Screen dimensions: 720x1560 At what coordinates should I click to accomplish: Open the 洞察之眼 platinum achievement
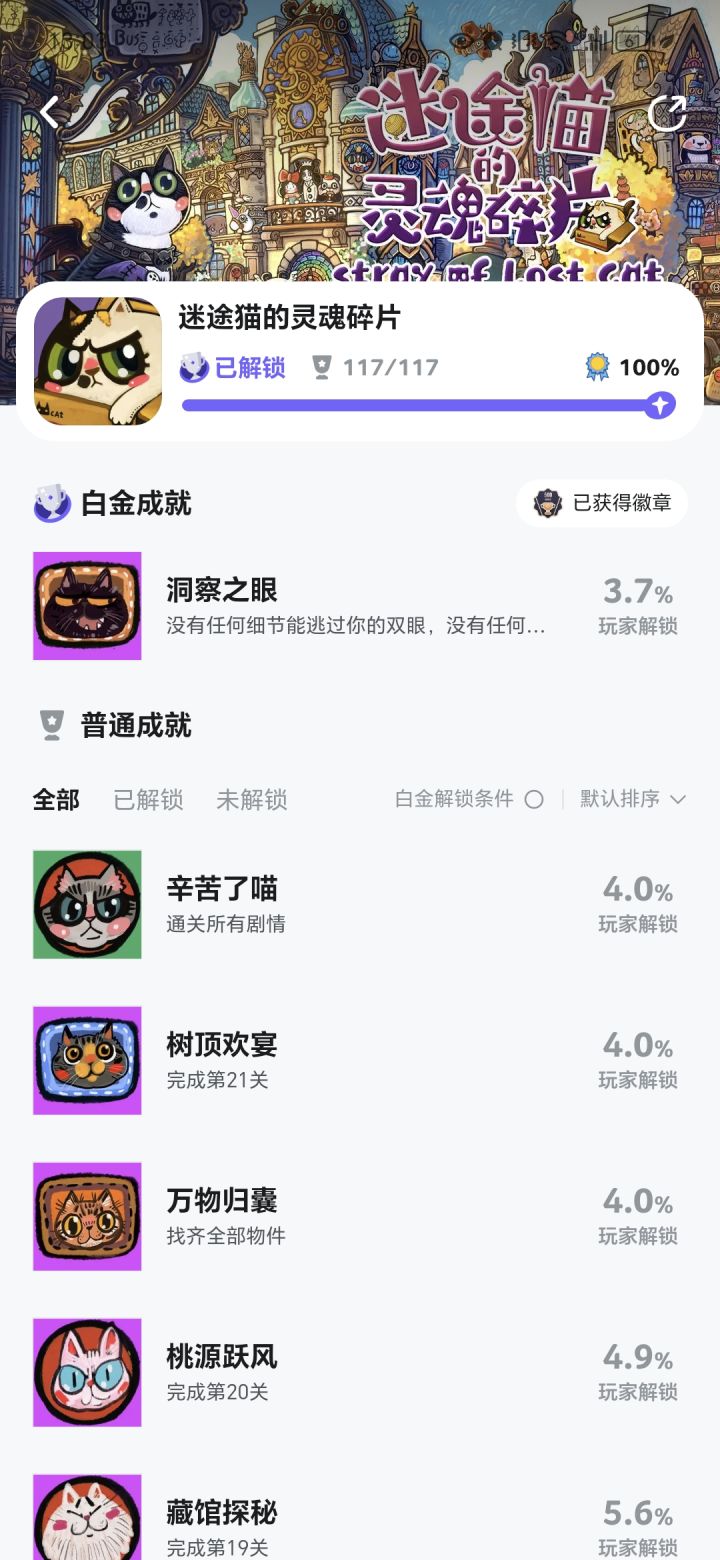click(360, 606)
